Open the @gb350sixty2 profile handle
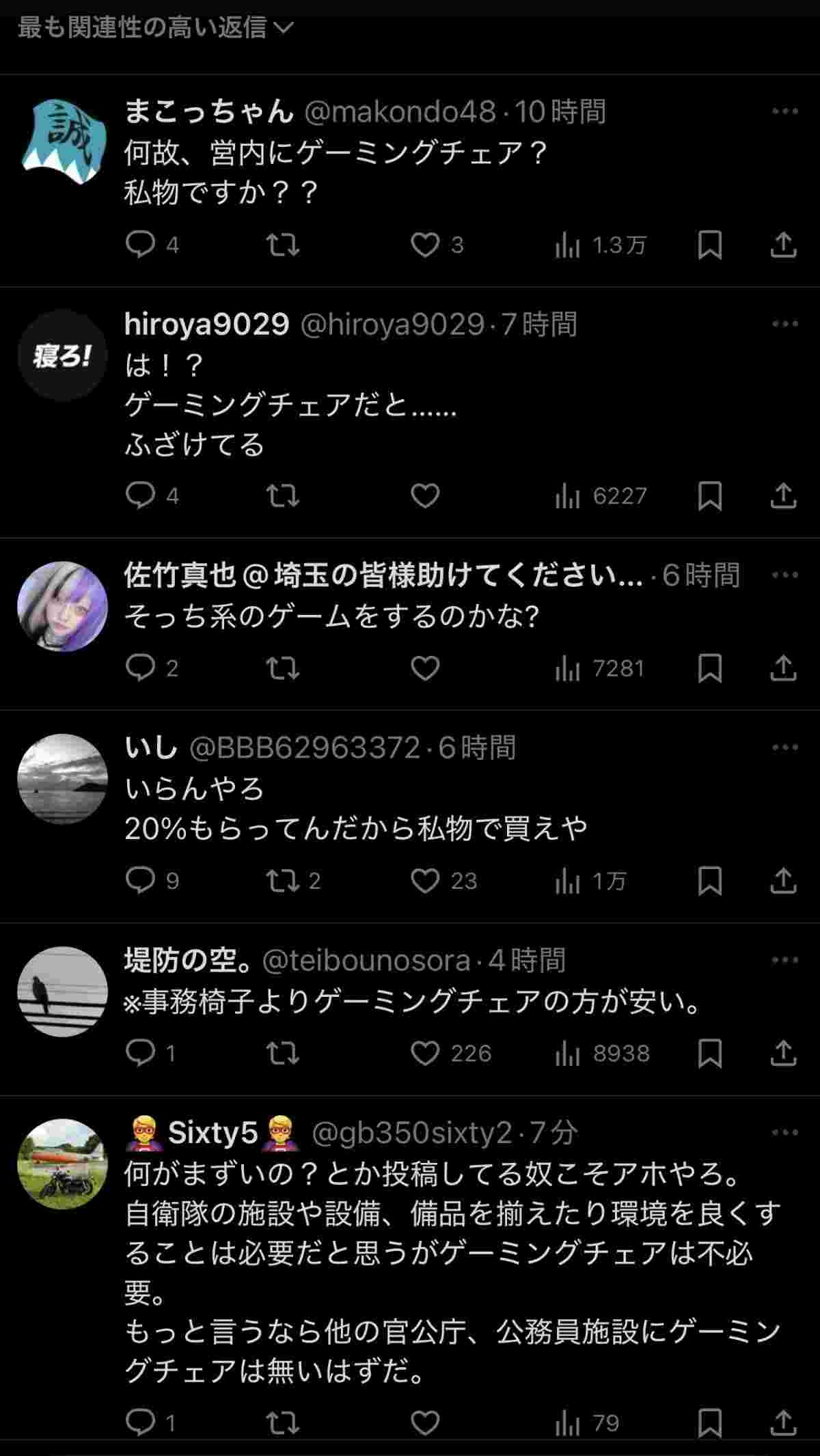The height and width of the screenshot is (1456, 820). pos(411,1133)
